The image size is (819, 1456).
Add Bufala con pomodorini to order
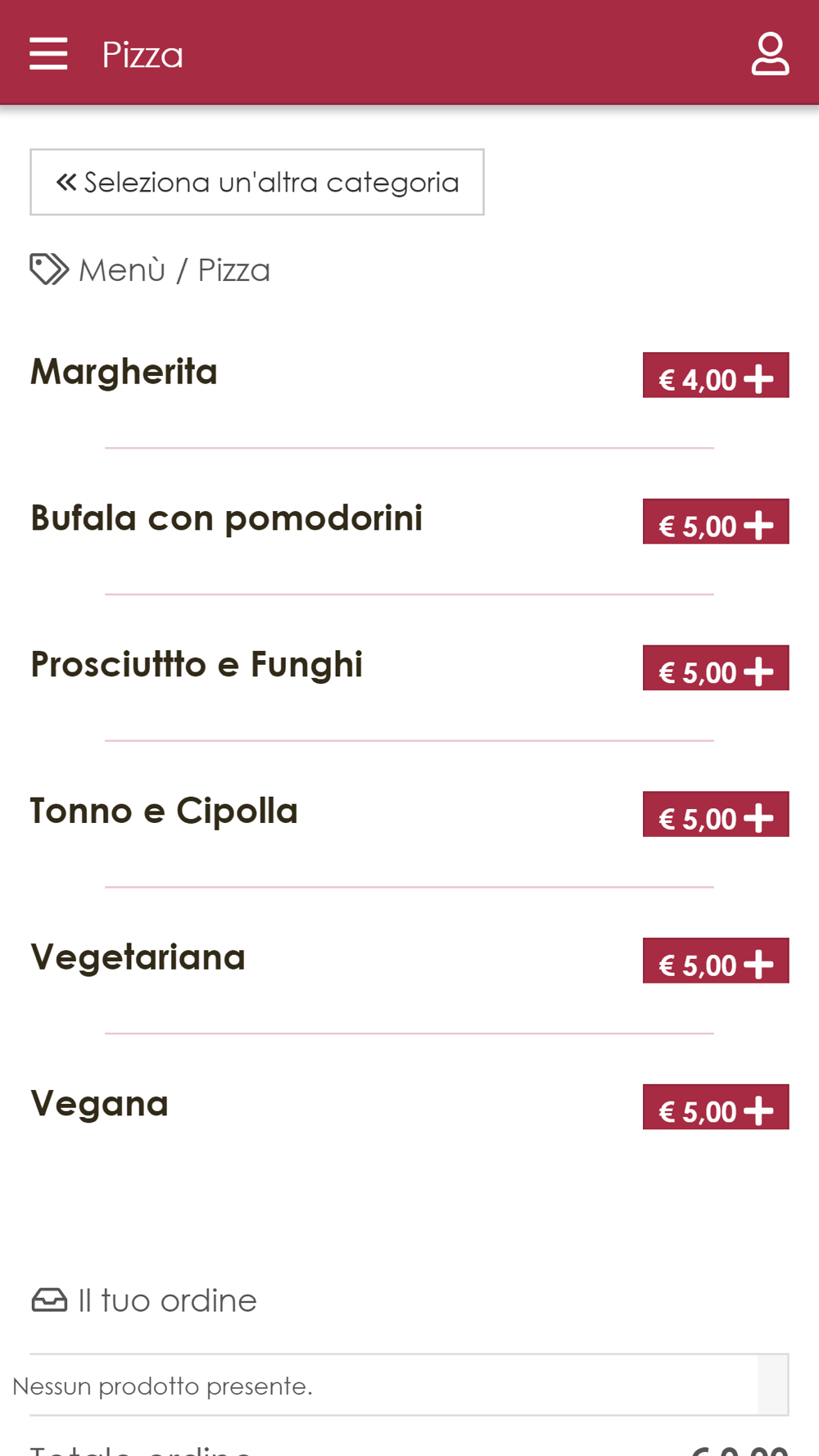(x=716, y=522)
